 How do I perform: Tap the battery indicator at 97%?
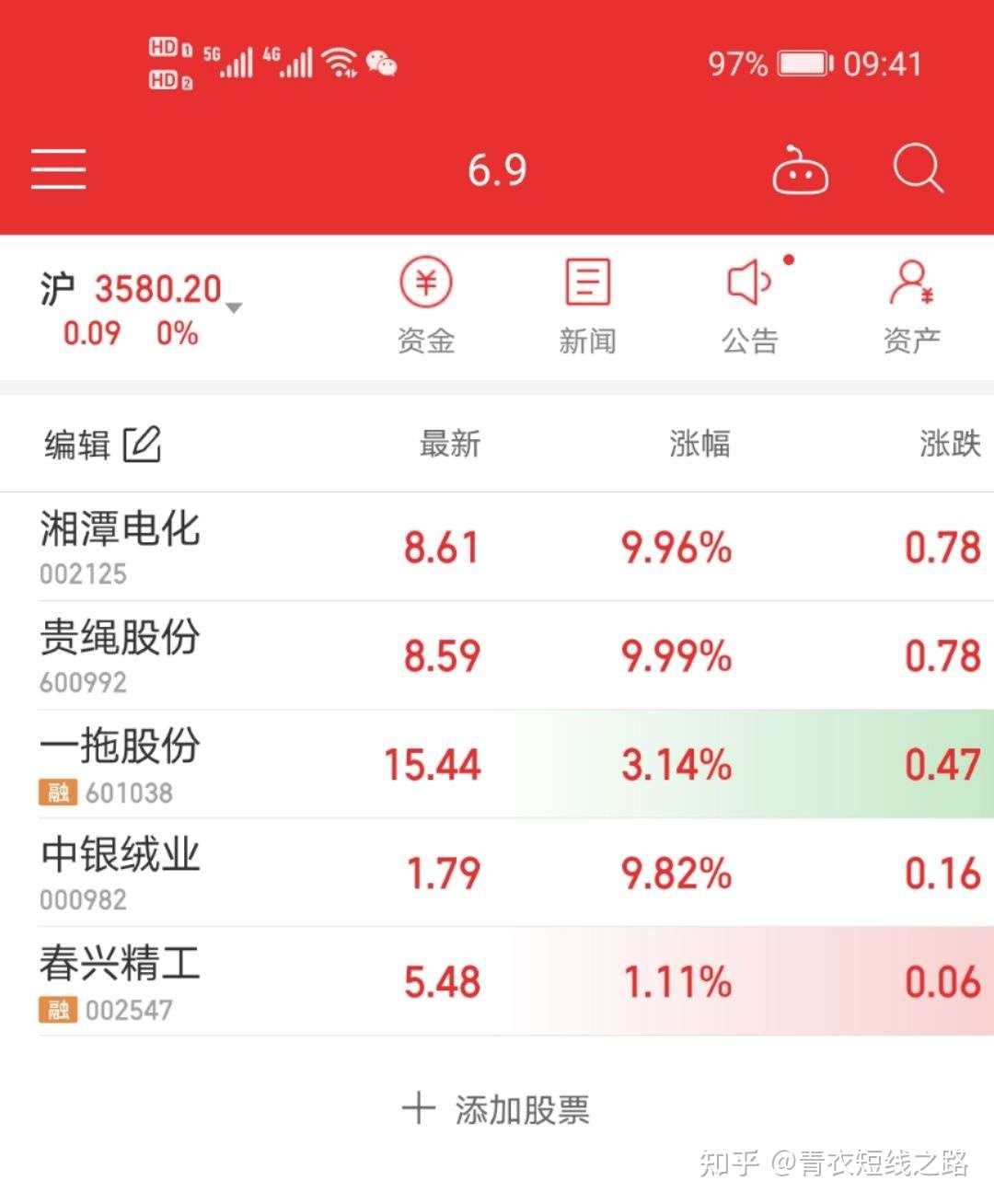tap(800, 63)
